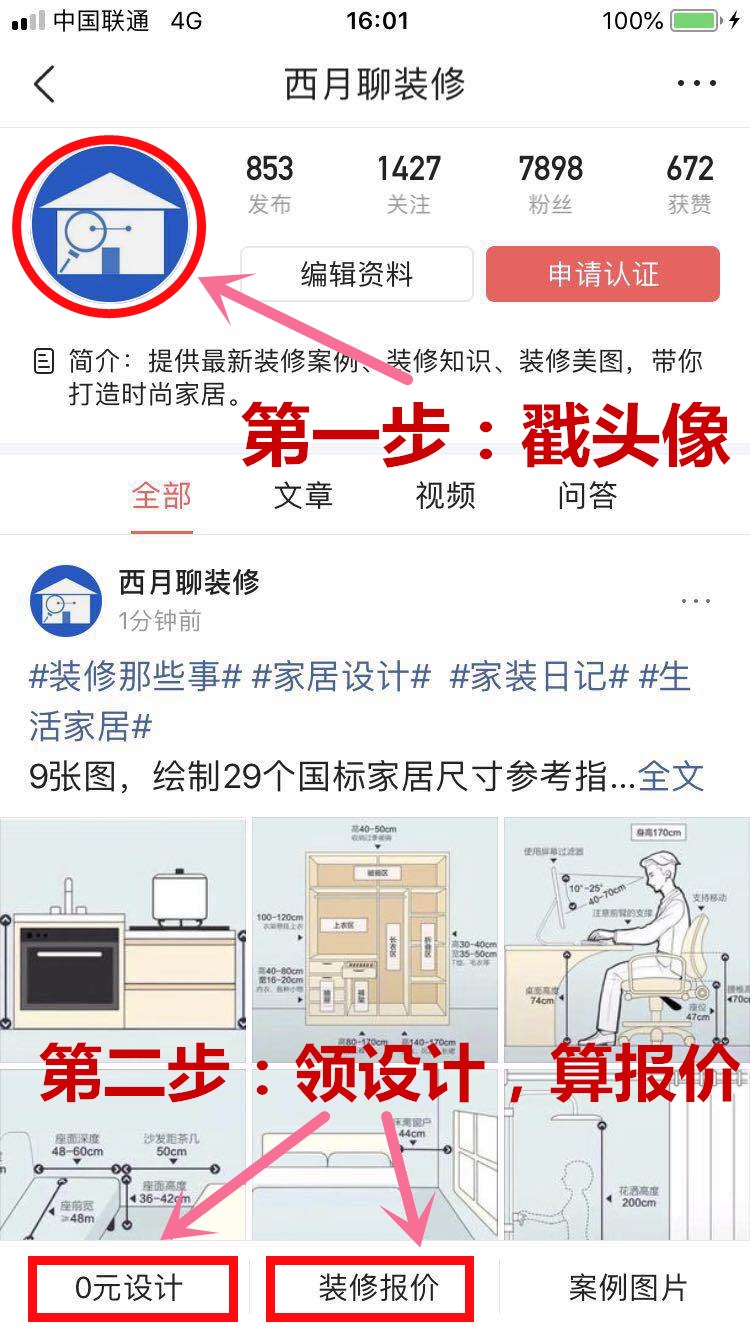Tap the profile avatar with house logo

pyautogui.click(x=110, y=225)
